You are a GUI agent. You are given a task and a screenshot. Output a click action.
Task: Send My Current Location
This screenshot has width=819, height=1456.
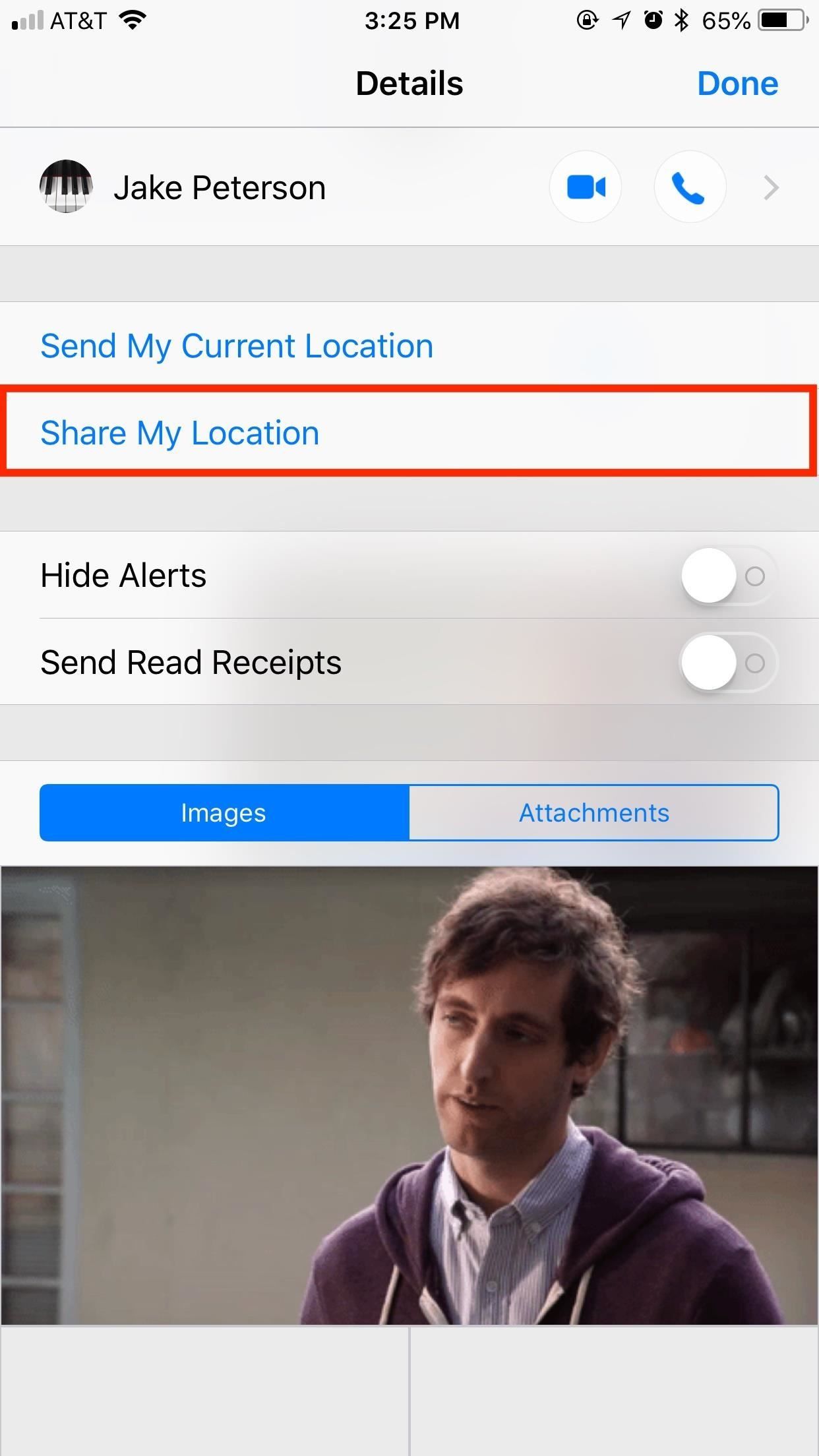236,346
